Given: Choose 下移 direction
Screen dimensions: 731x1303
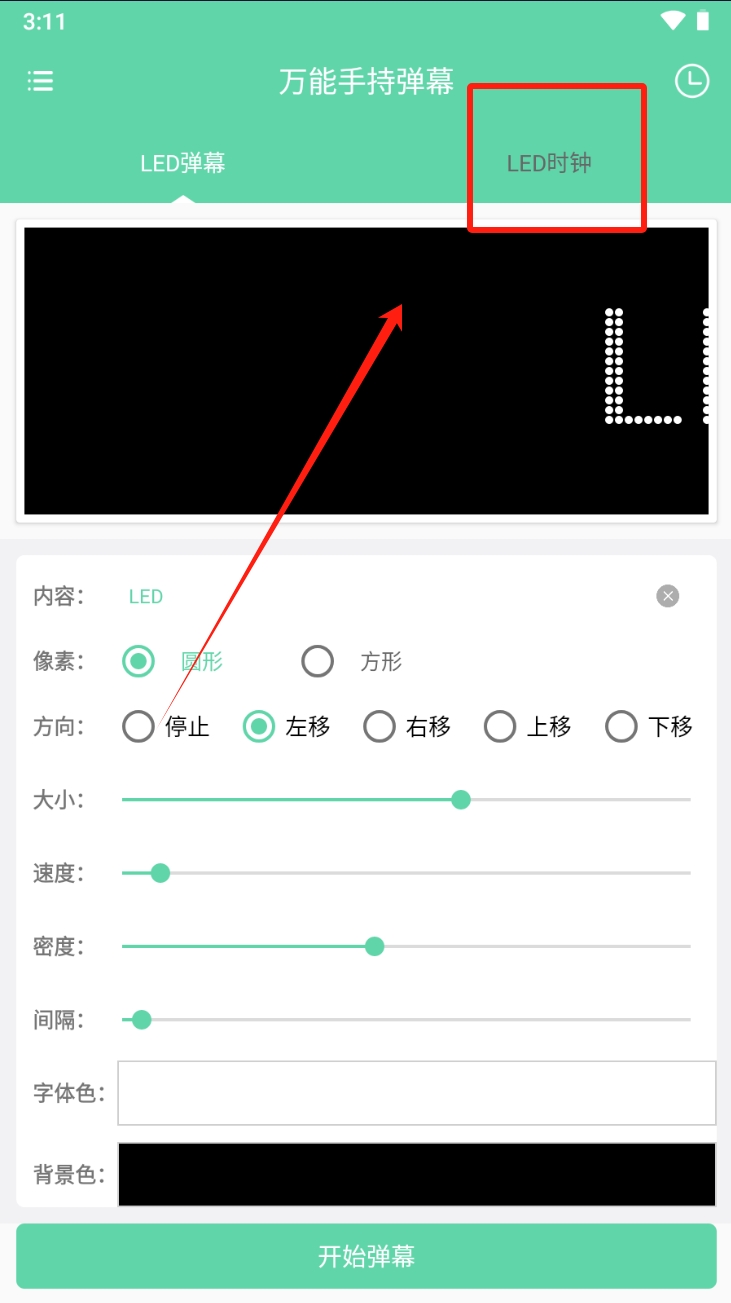Looking at the screenshot, I should [x=621, y=727].
